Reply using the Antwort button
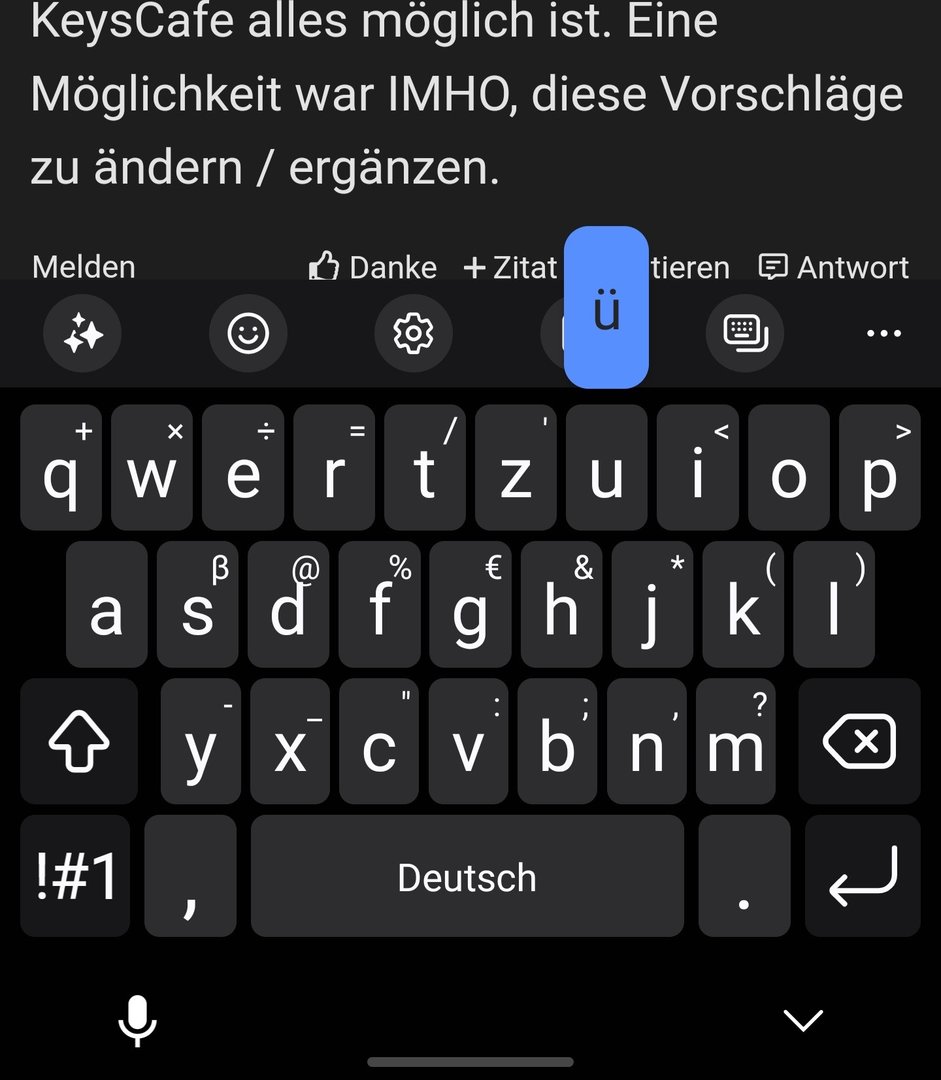 (834, 267)
